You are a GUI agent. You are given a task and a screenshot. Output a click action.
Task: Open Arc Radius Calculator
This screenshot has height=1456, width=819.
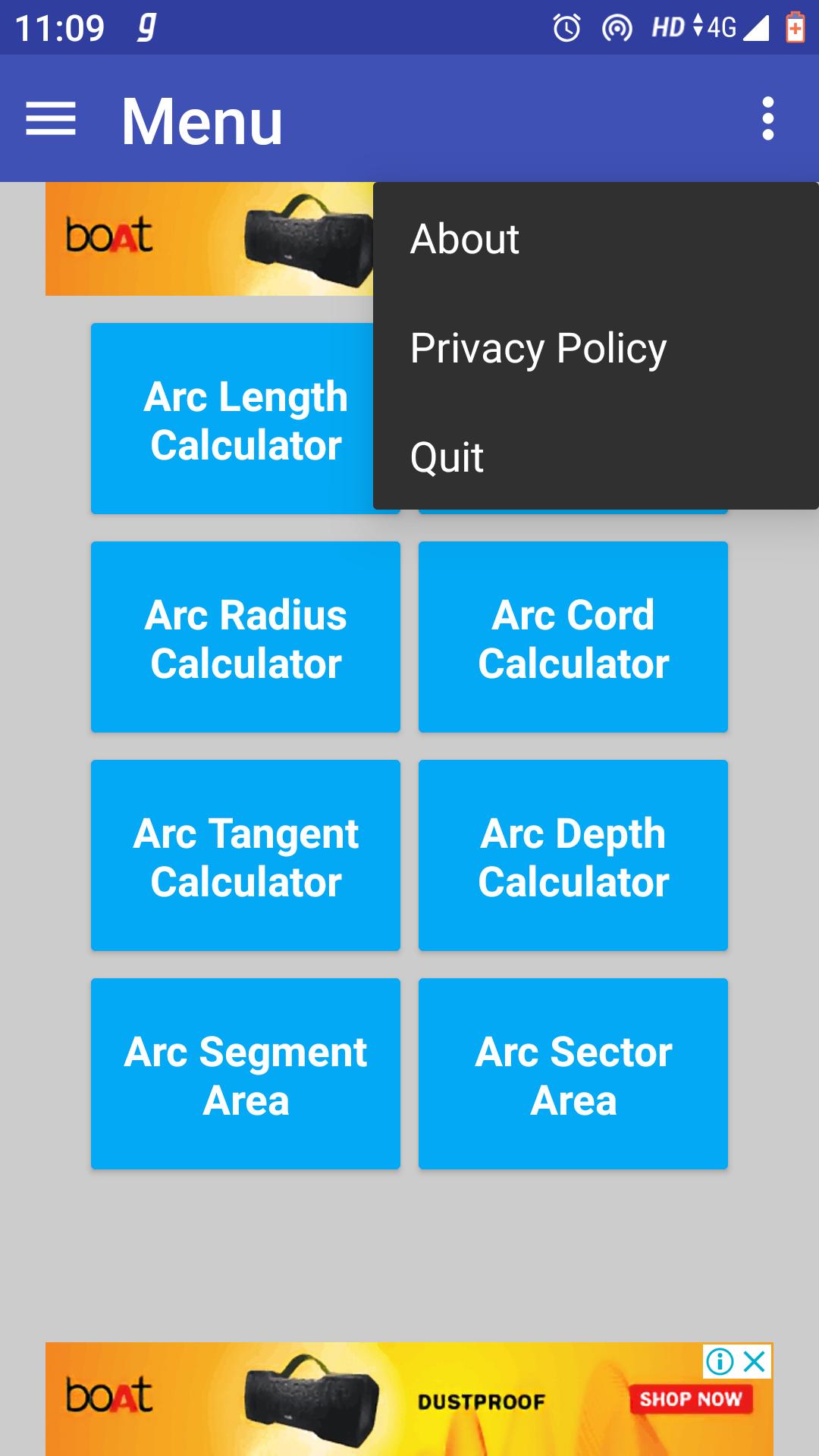[246, 637]
